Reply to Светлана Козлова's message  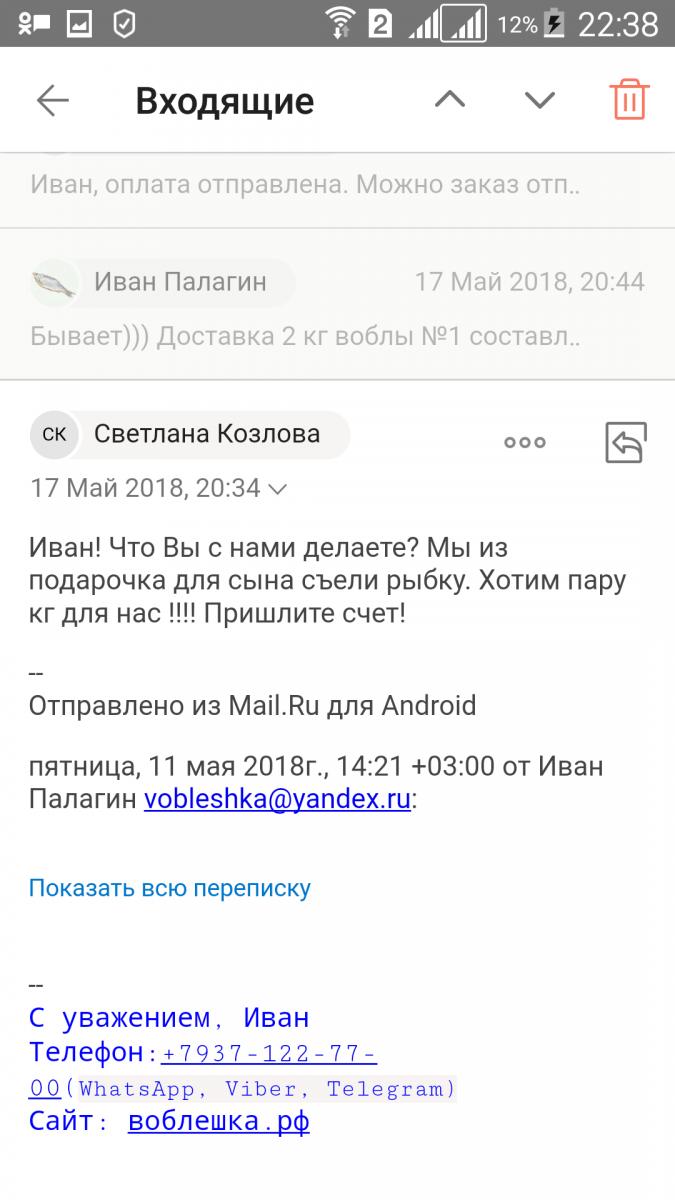(x=626, y=443)
